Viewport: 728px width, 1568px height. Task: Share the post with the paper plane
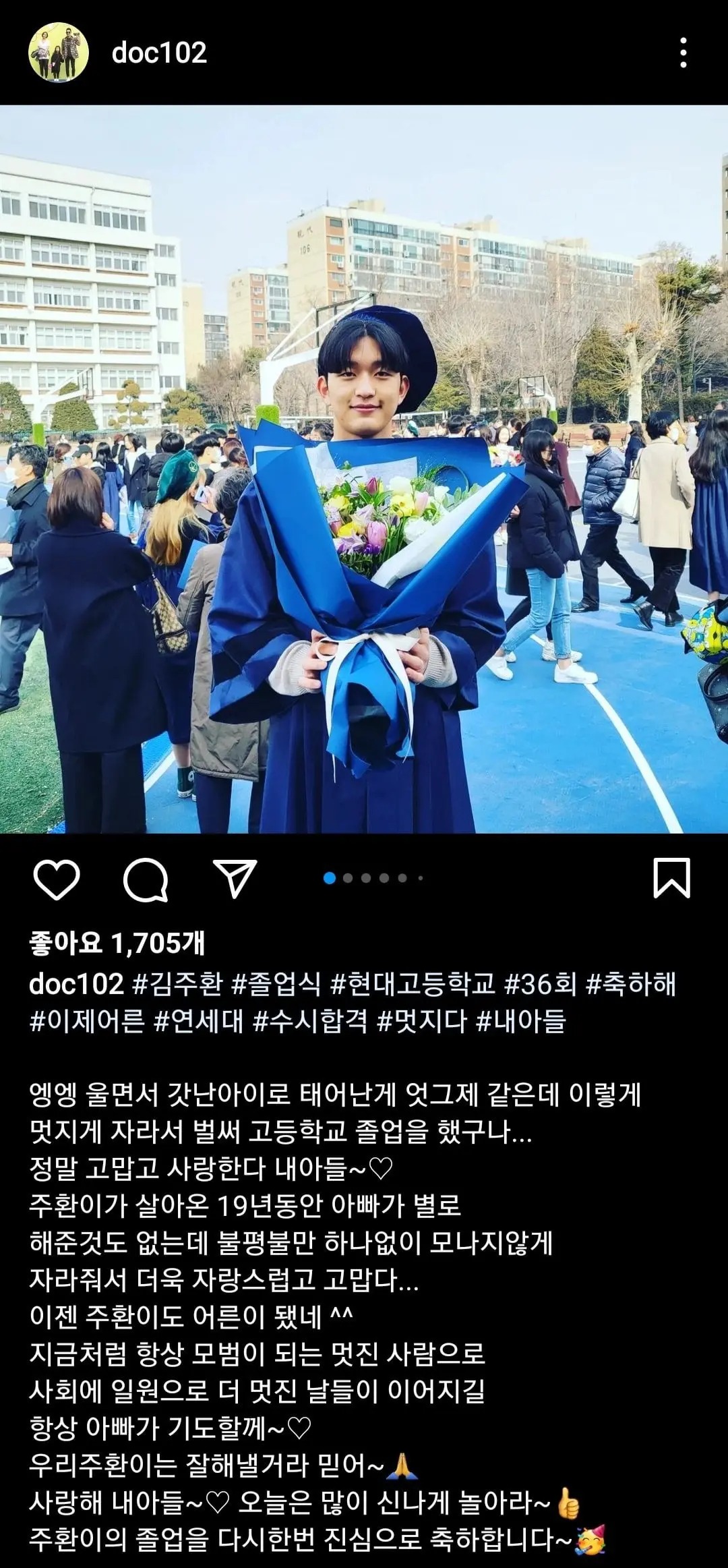[x=235, y=878]
